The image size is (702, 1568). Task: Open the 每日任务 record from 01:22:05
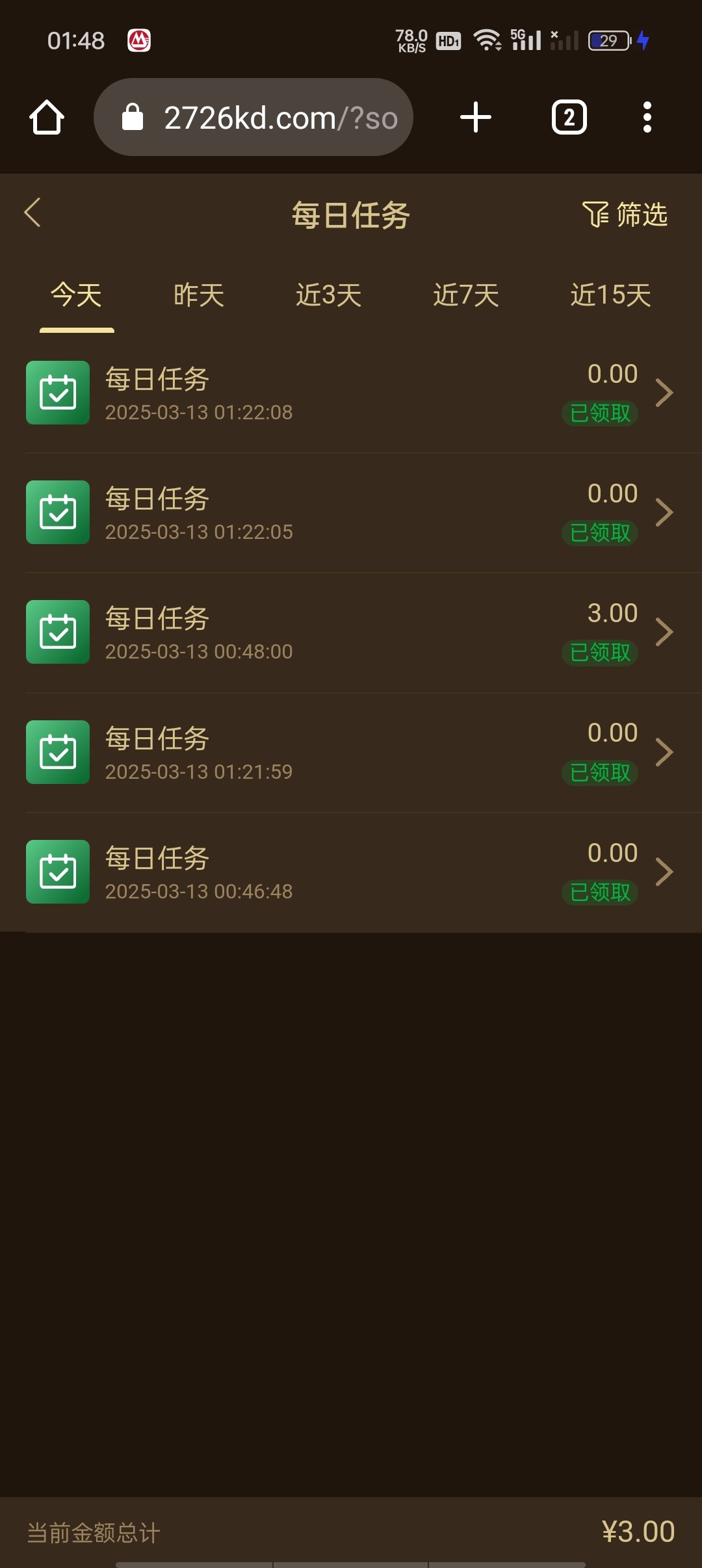click(351, 513)
